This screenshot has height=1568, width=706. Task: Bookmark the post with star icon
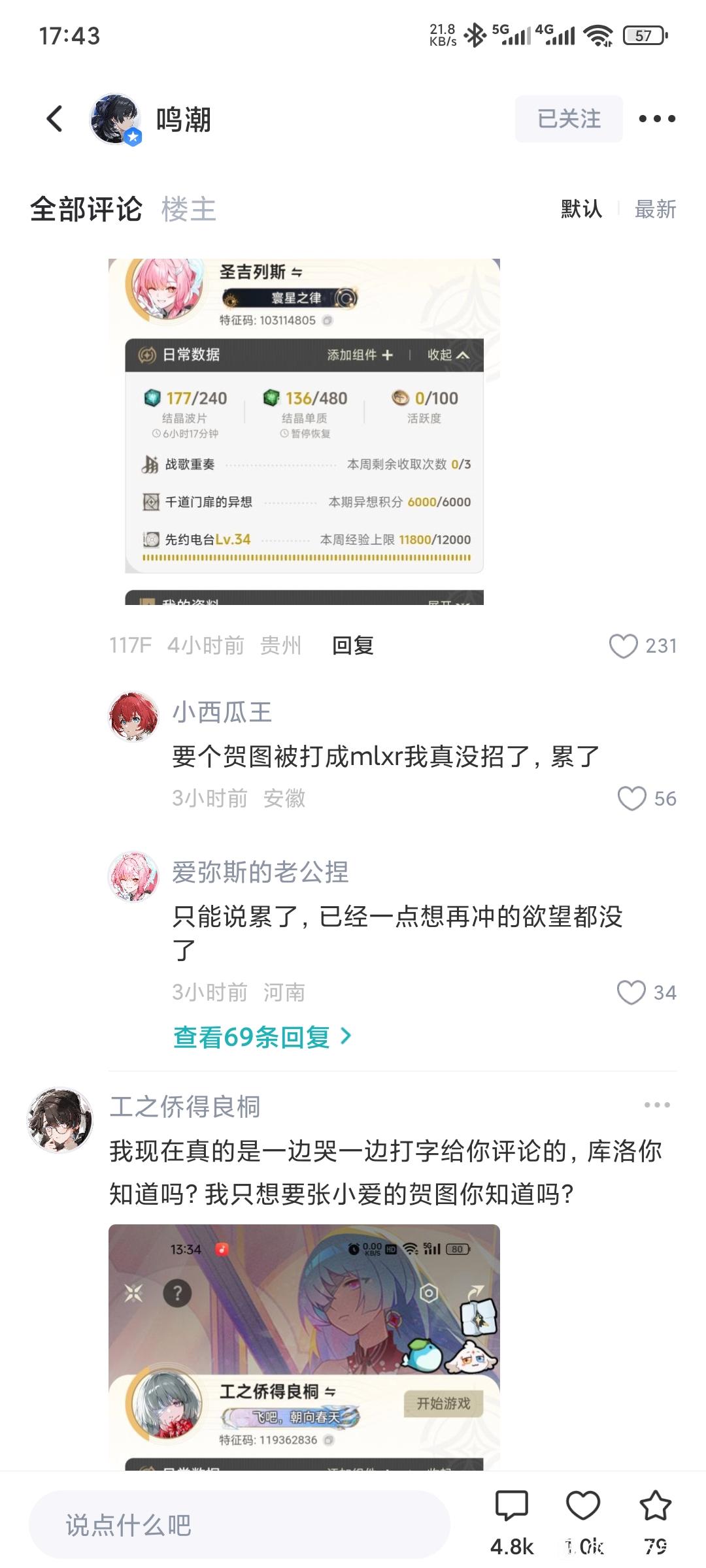pos(655,1506)
